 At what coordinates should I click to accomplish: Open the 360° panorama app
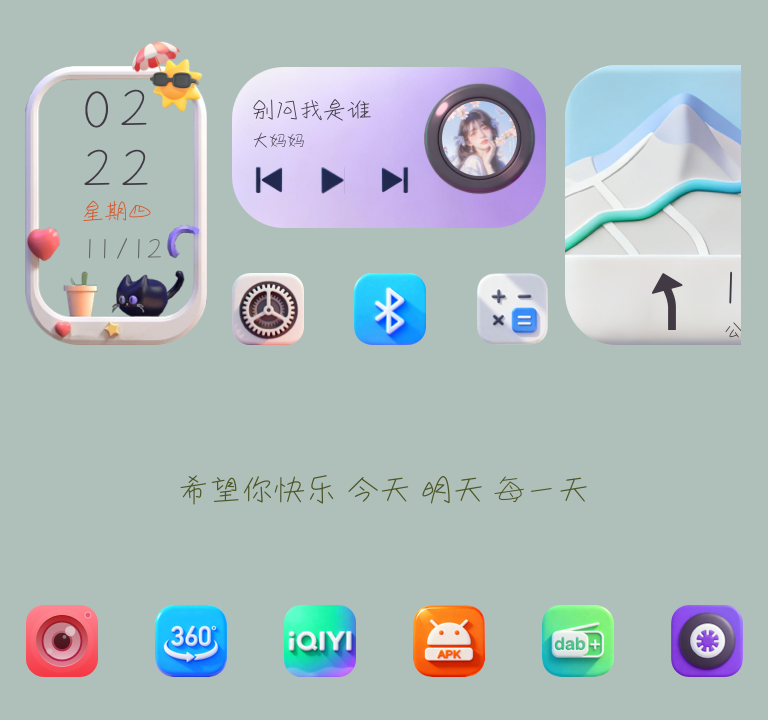click(x=191, y=641)
